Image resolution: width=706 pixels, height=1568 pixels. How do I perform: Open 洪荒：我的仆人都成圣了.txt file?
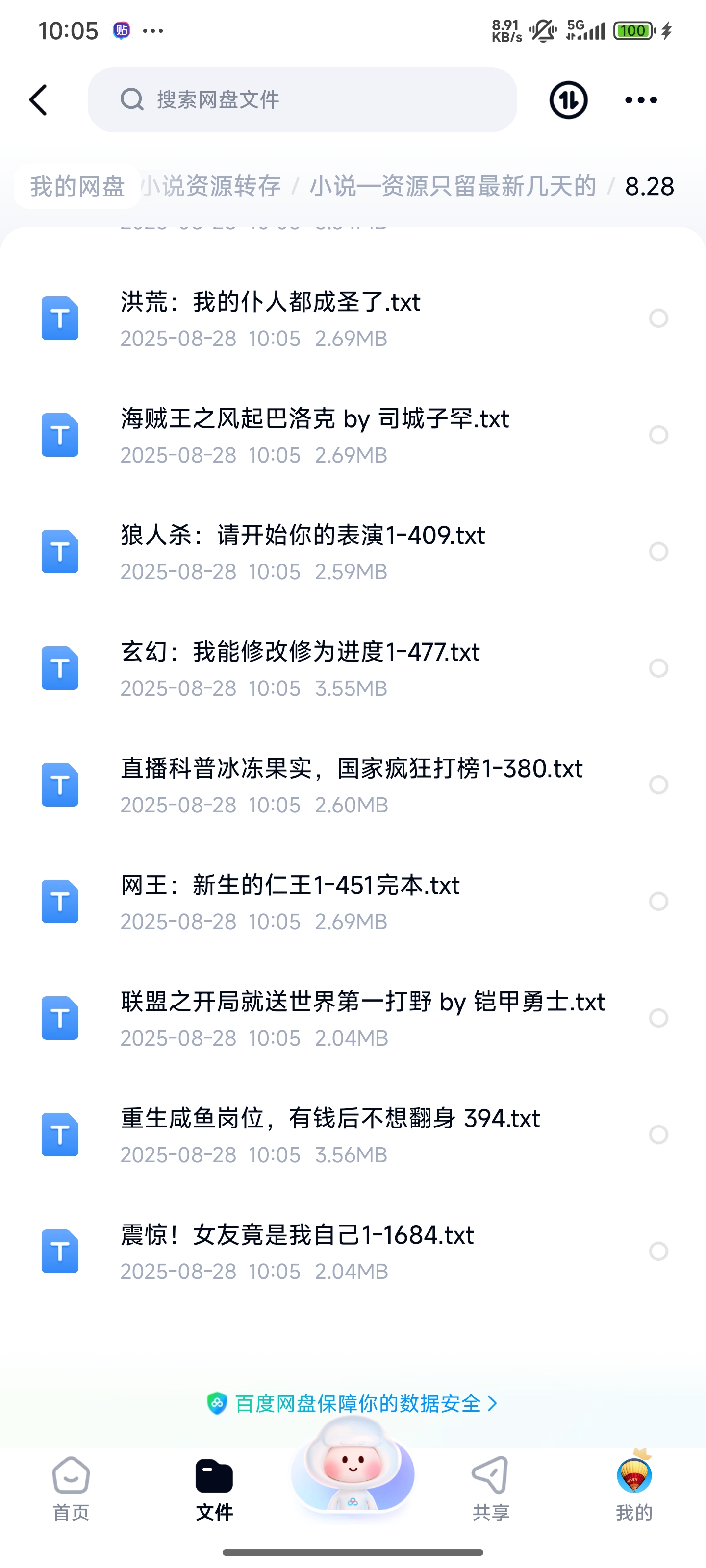pos(271,302)
